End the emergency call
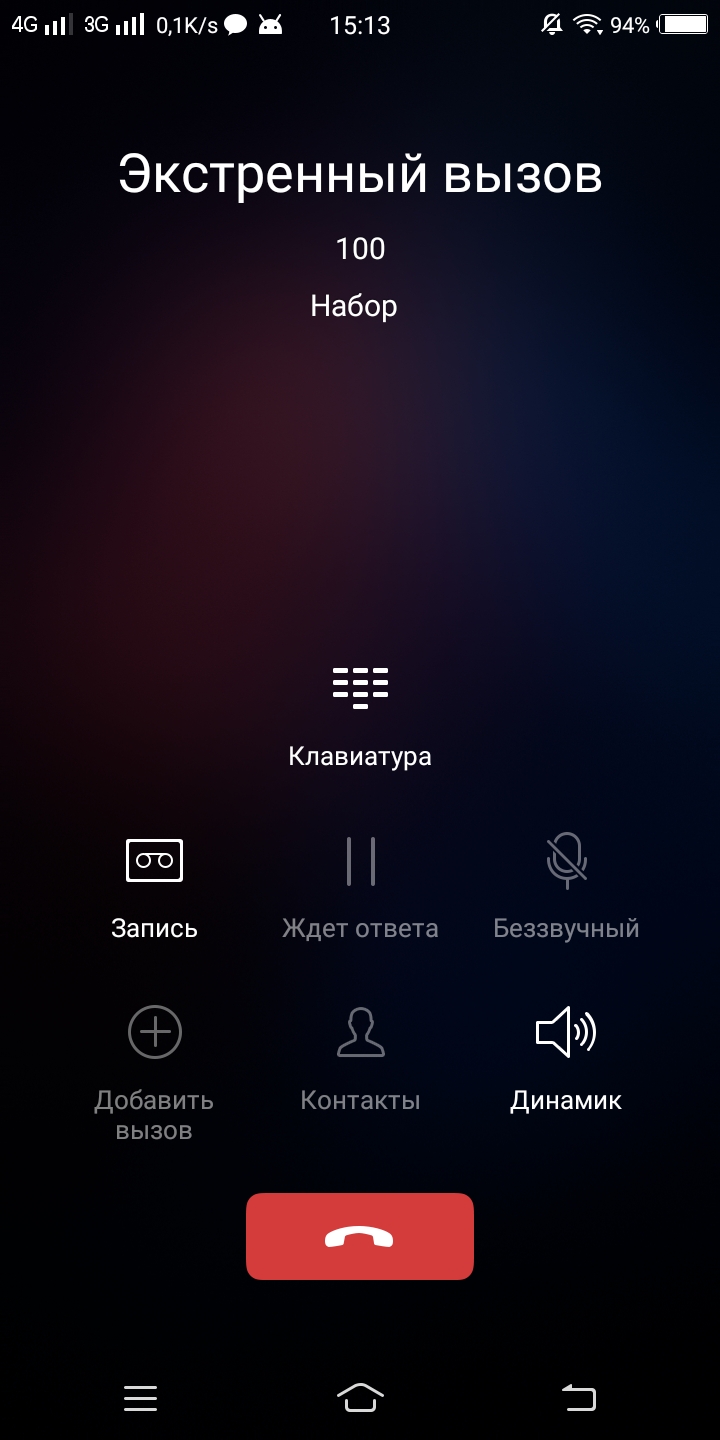This screenshot has width=720, height=1440. coord(360,1237)
